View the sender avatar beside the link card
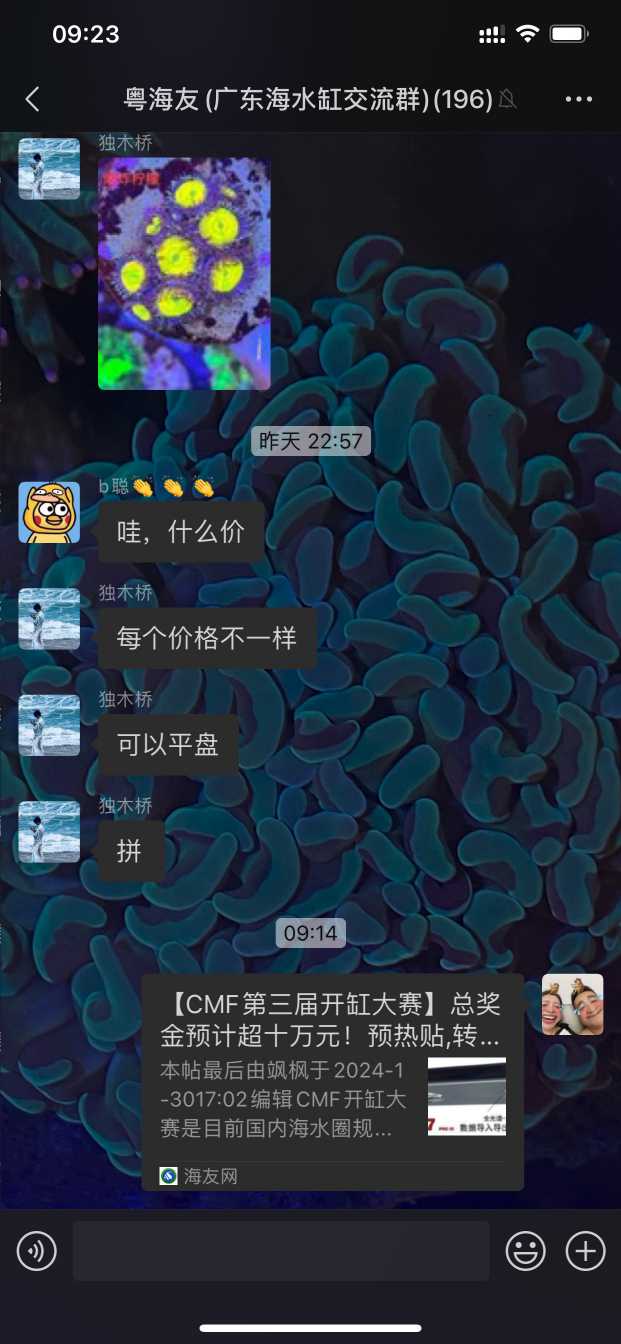The image size is (621, 1344). (572, 1004)
